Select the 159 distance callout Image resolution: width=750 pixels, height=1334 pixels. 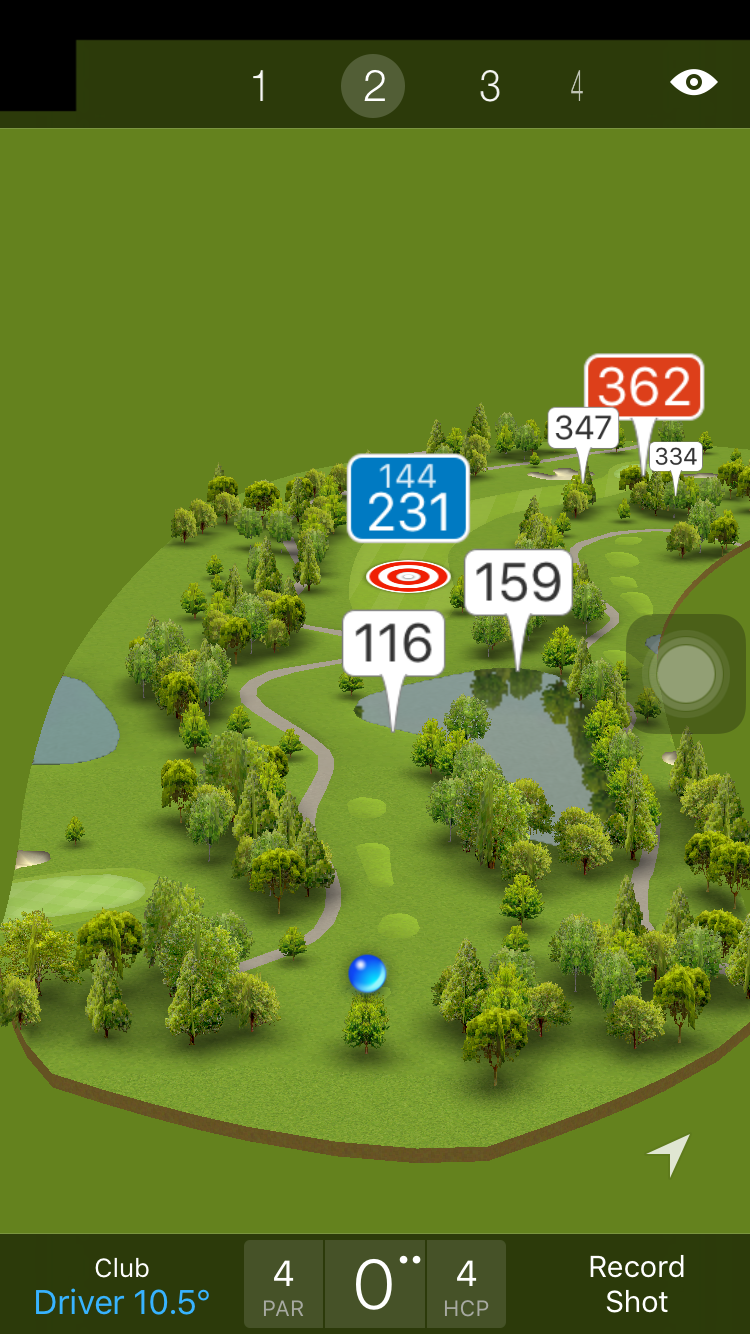(518, 583)
